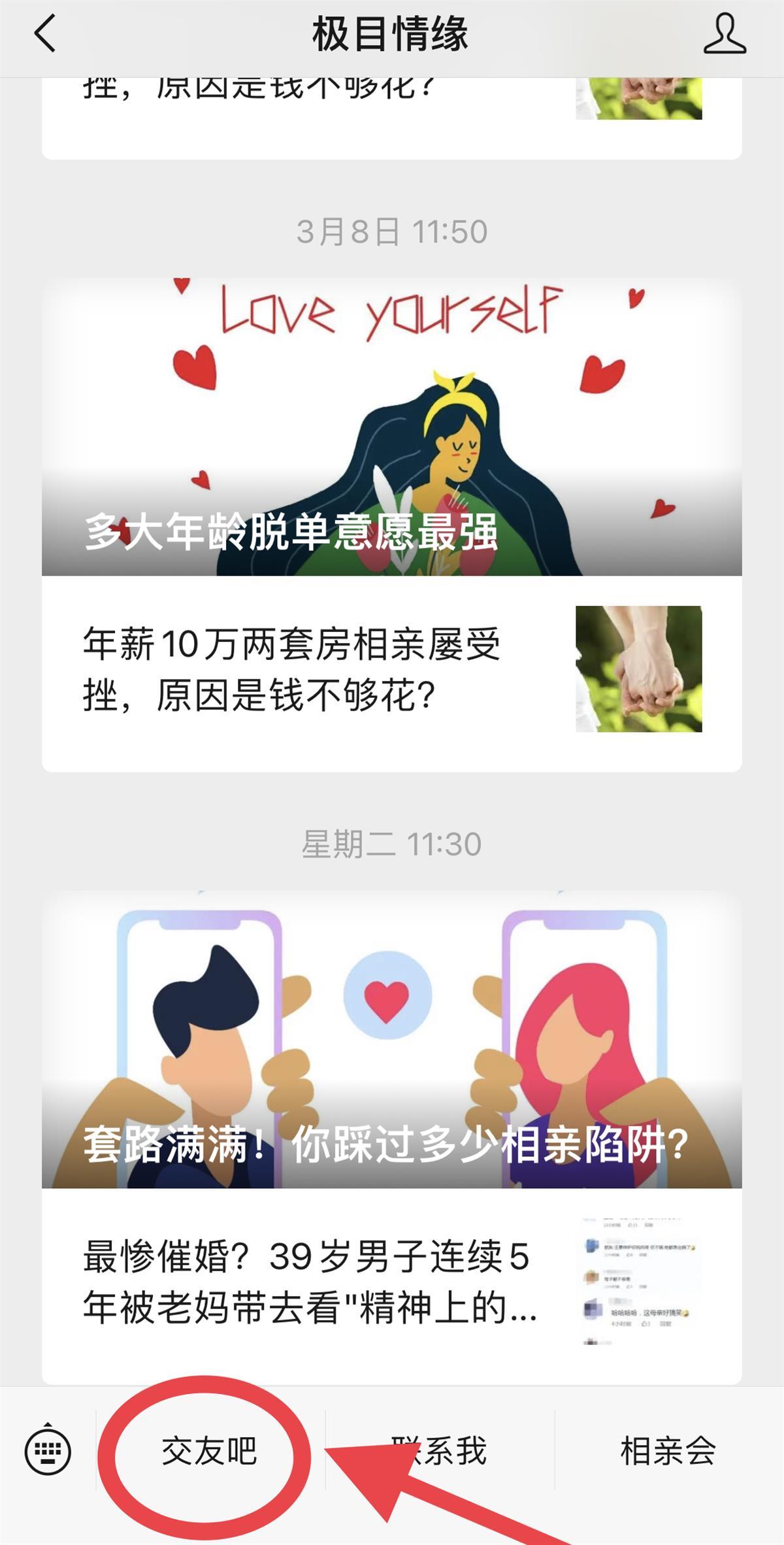Screen dimensions: 784x1545
Task: Open the hand-holding thumbnail beside the salary article
Action: pos(637,670)
